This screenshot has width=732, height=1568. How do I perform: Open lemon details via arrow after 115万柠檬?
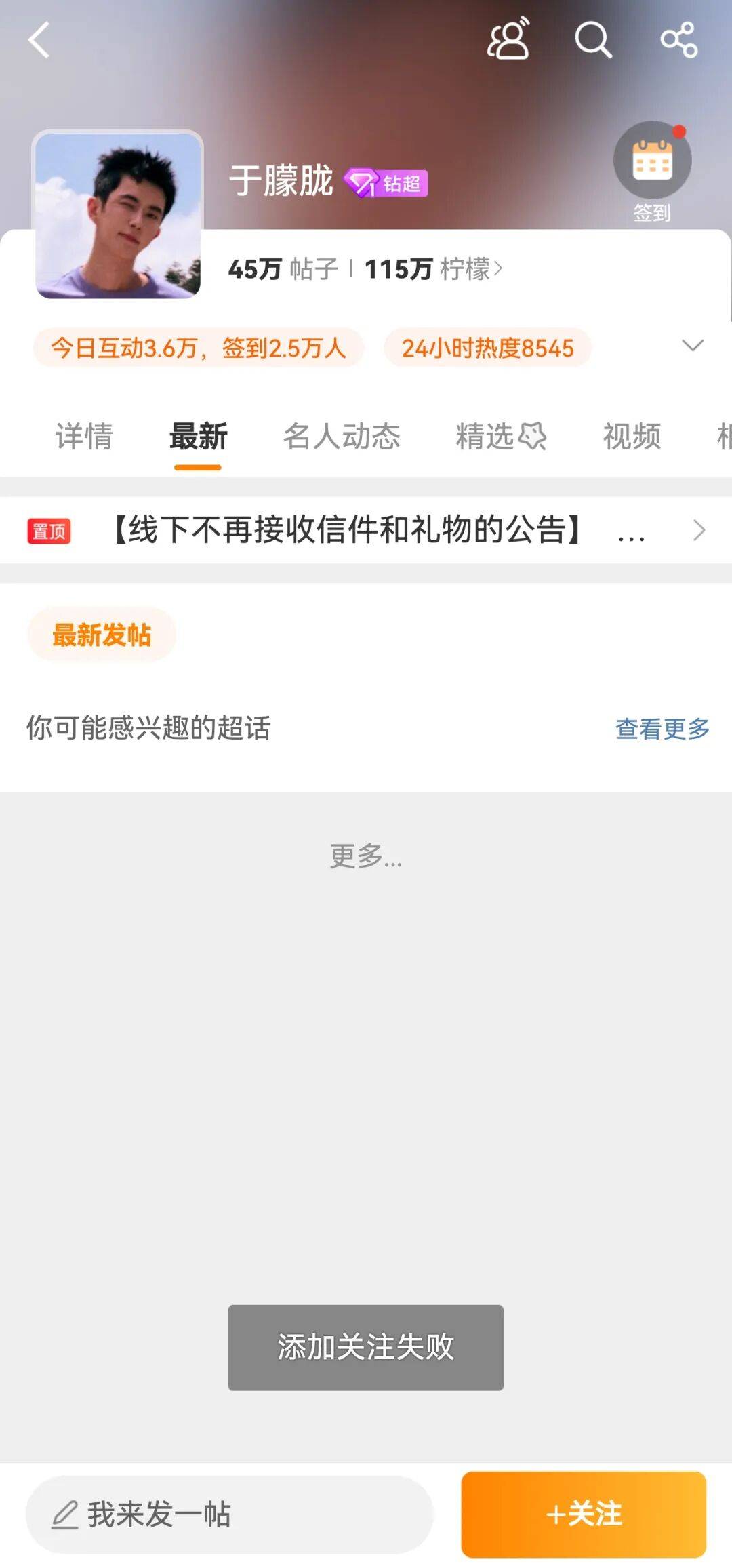[x=500, y=268]
